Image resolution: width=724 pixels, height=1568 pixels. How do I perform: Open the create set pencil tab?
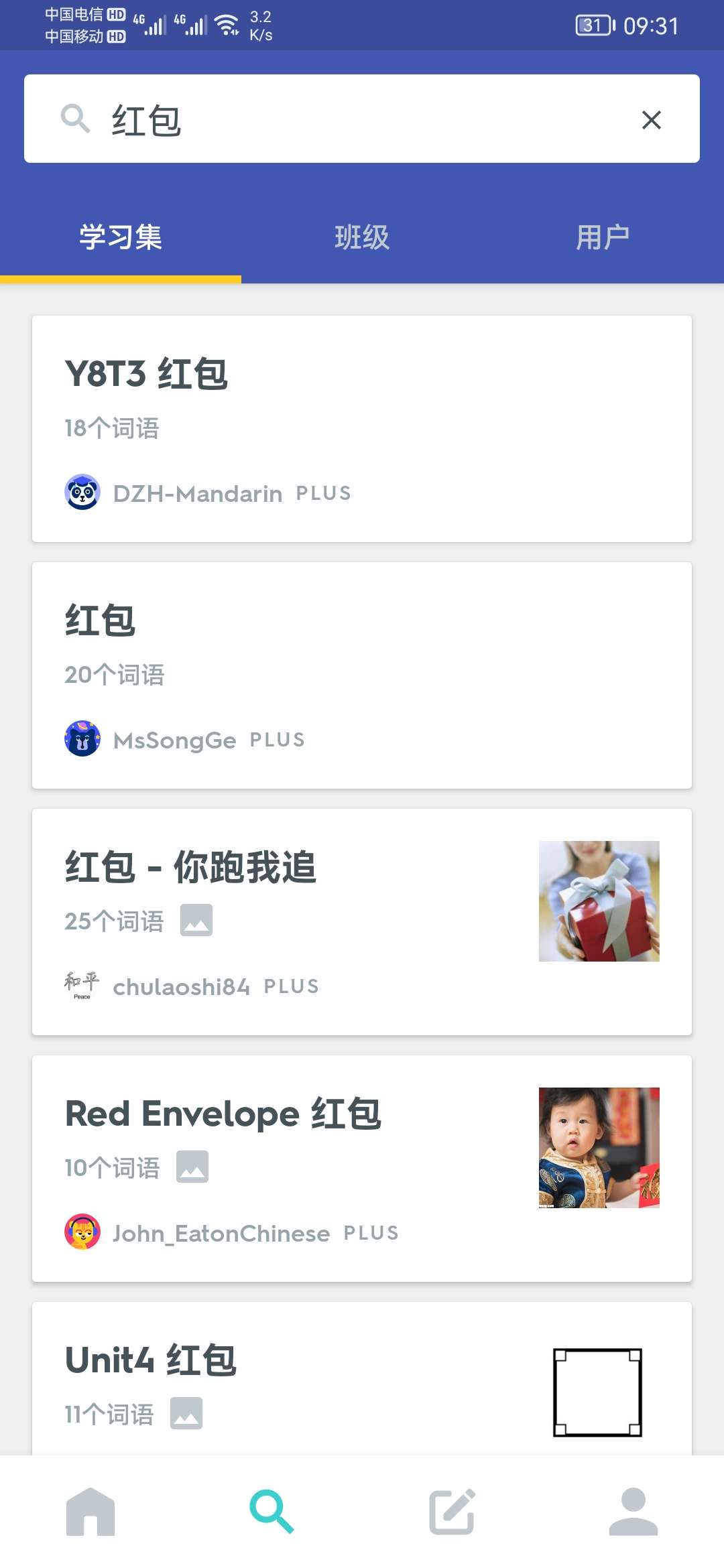[x=452, y=1512]
